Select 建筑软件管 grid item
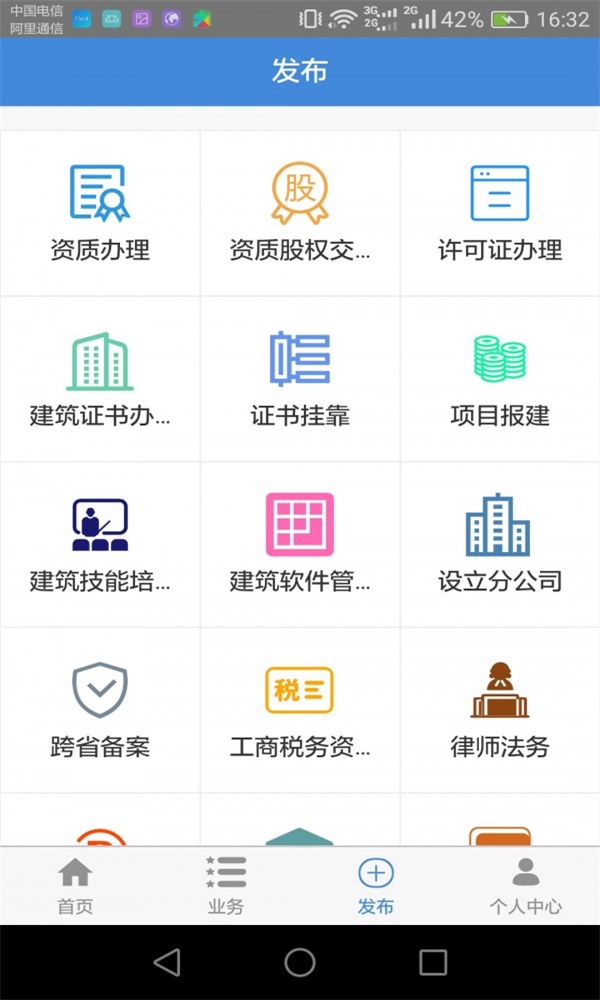Screen dimensions: 600x1000 click(x=300, y=545)
